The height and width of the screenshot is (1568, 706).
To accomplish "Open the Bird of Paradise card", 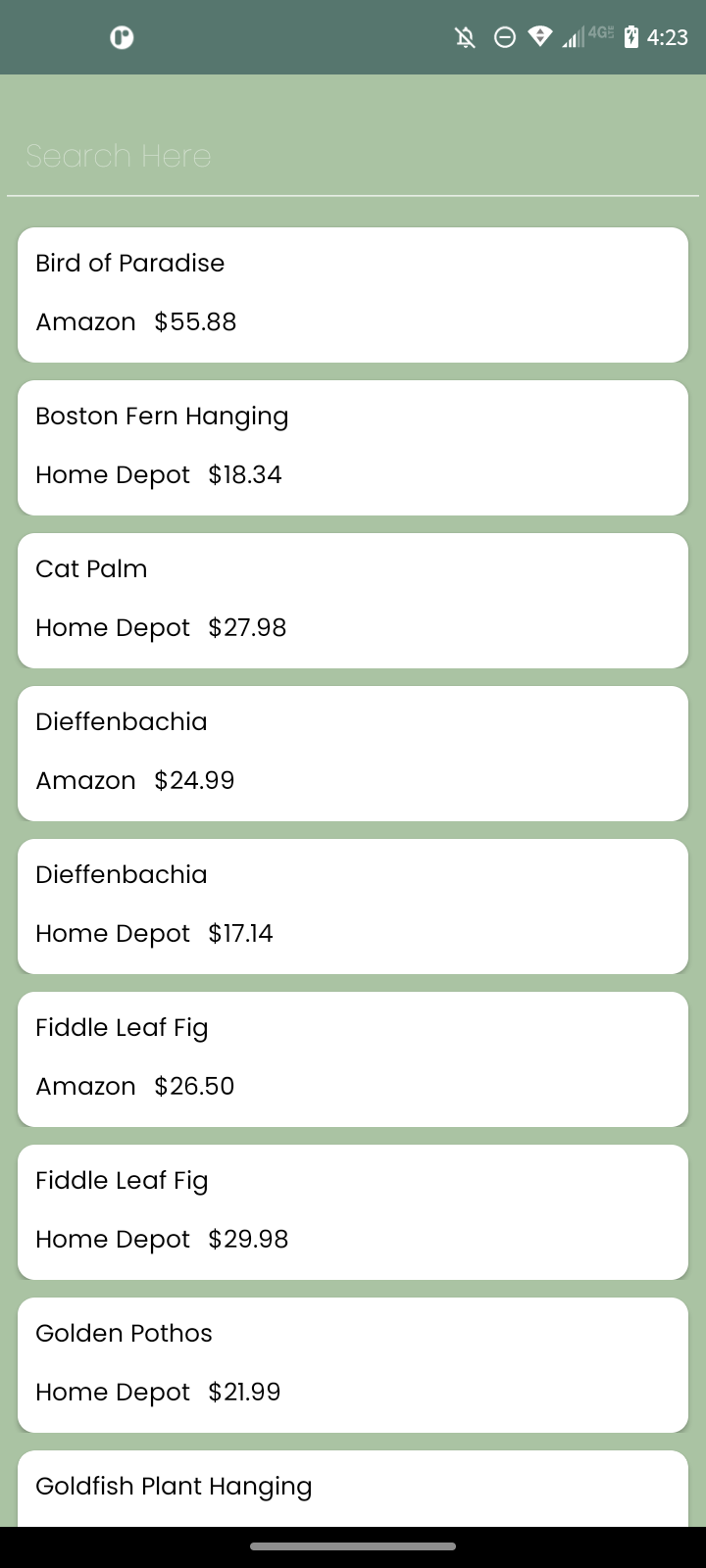I will 353,294.
